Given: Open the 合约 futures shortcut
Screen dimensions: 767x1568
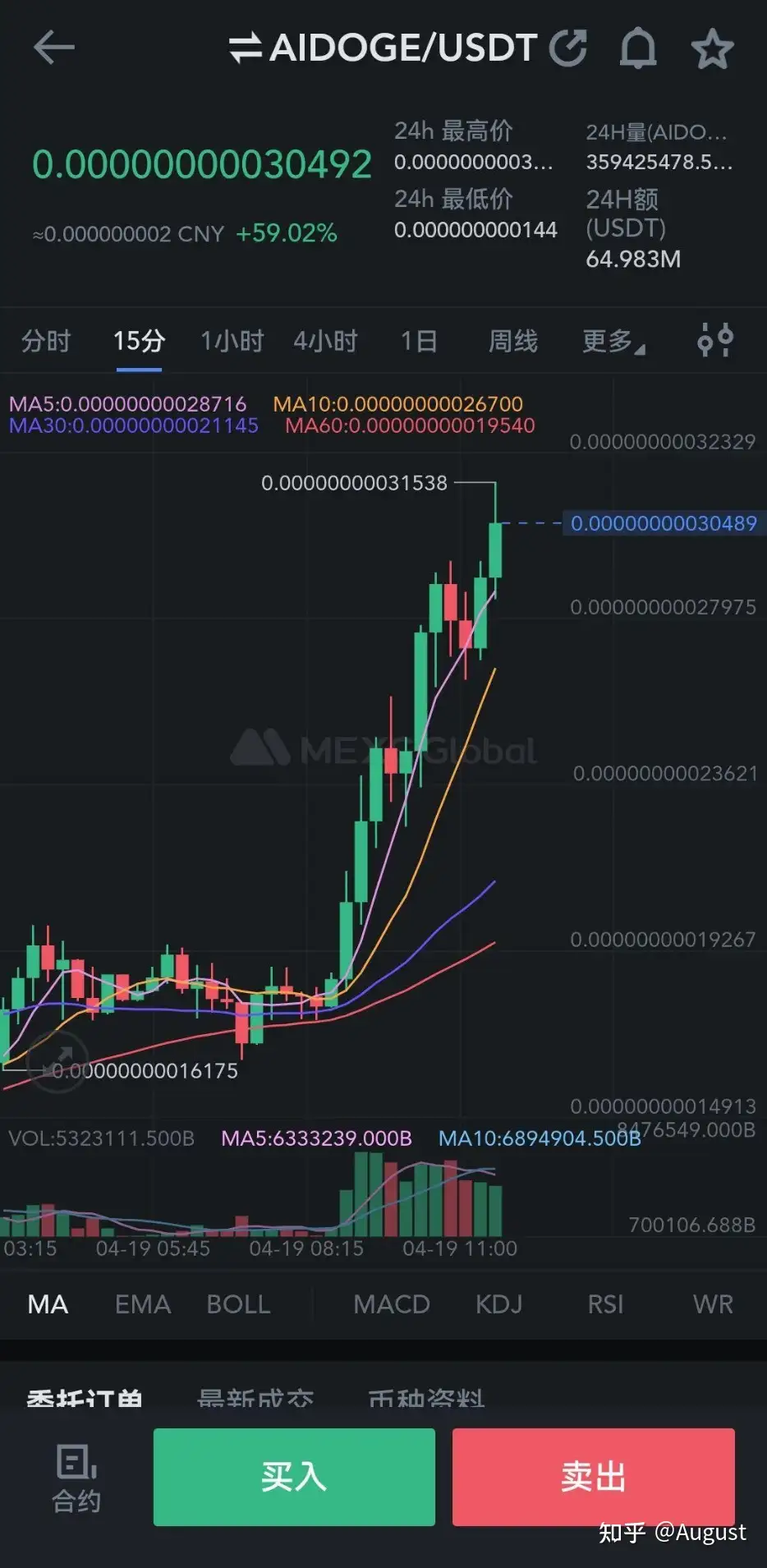Looking at the screenshot, I should (x=76, y=1479).
